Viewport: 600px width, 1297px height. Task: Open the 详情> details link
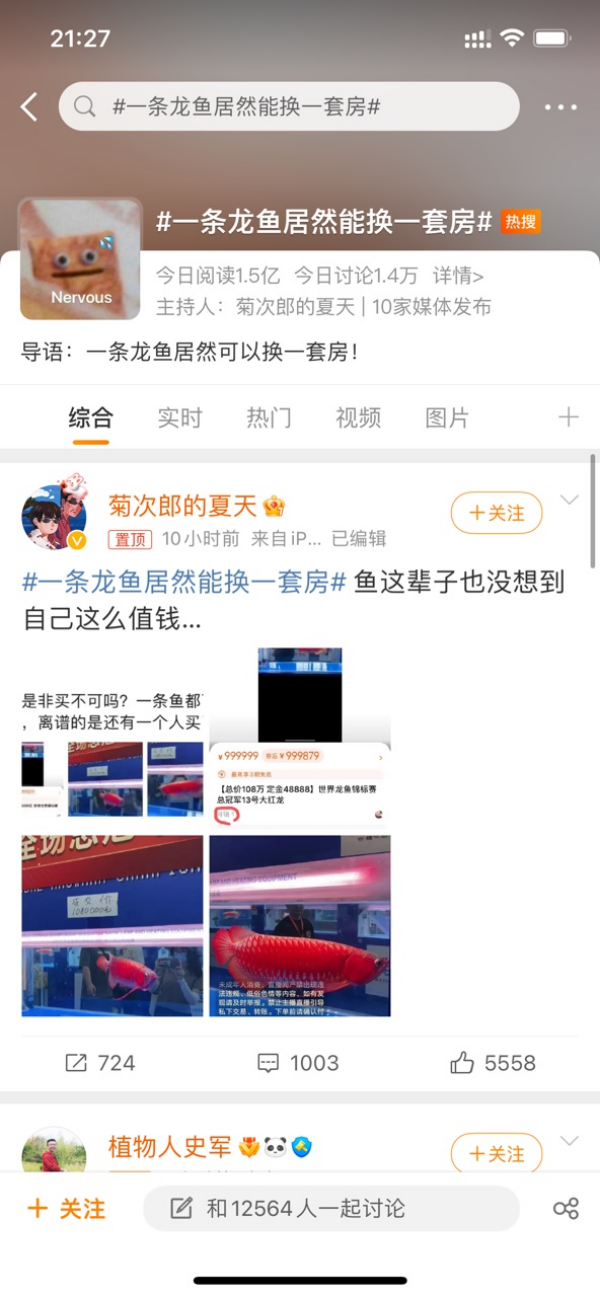(x=458, y=276)
